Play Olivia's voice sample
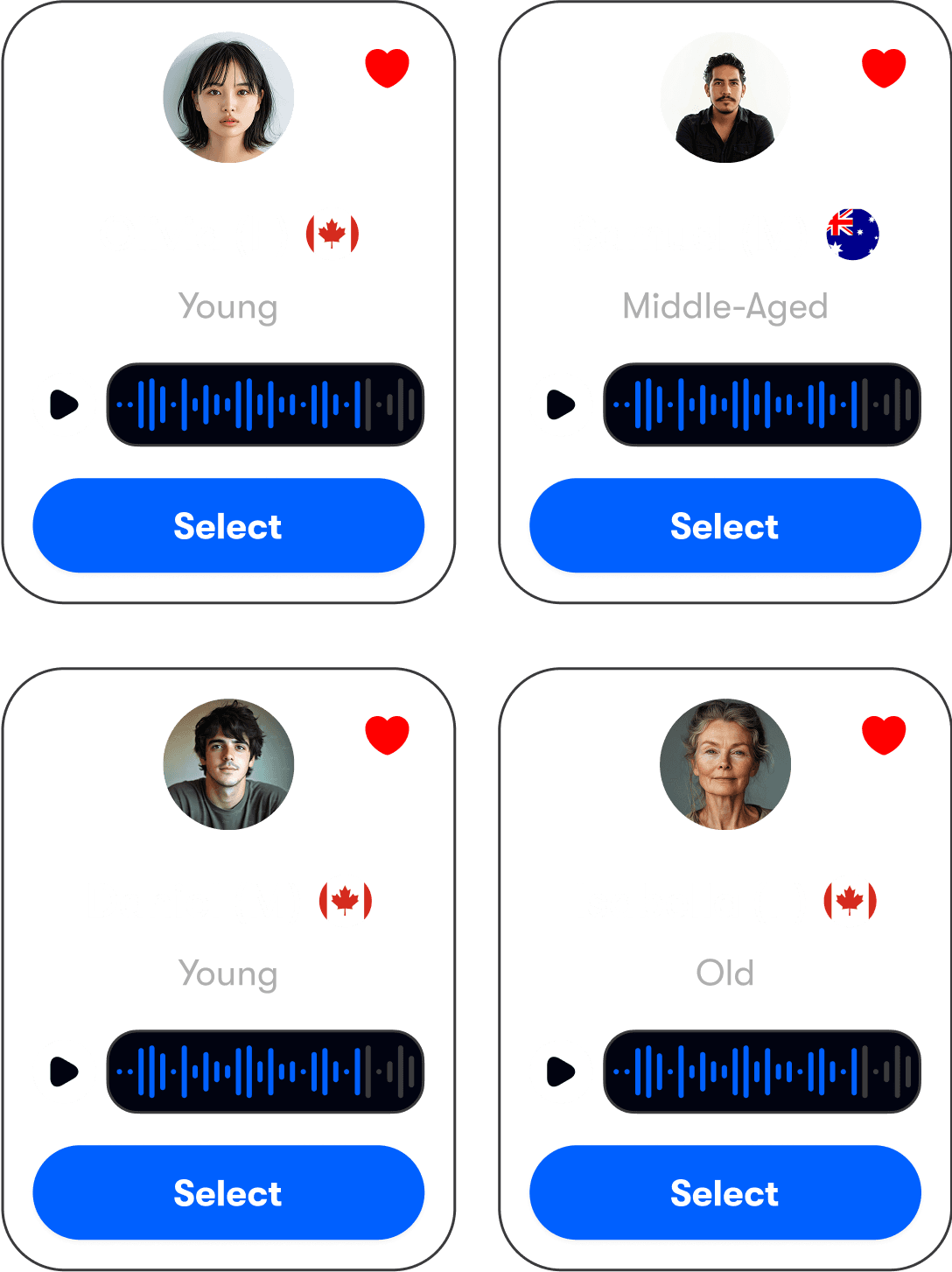The height and width of the screenshot is (1272, 952). pyautogui.click(x=64, y=404)
